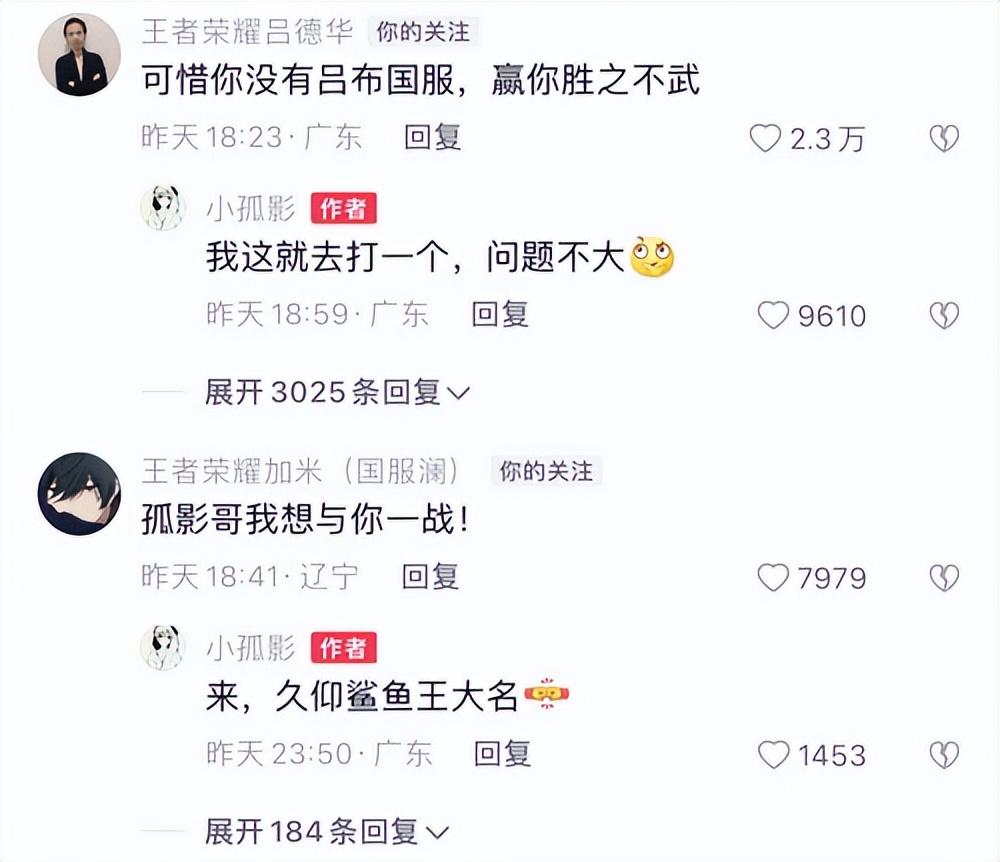Dislike 王者荣耀吕德华's comment with broken heart
Image resolution: width=1000 pixels, height=862 pixels.
tap(944, 138)
